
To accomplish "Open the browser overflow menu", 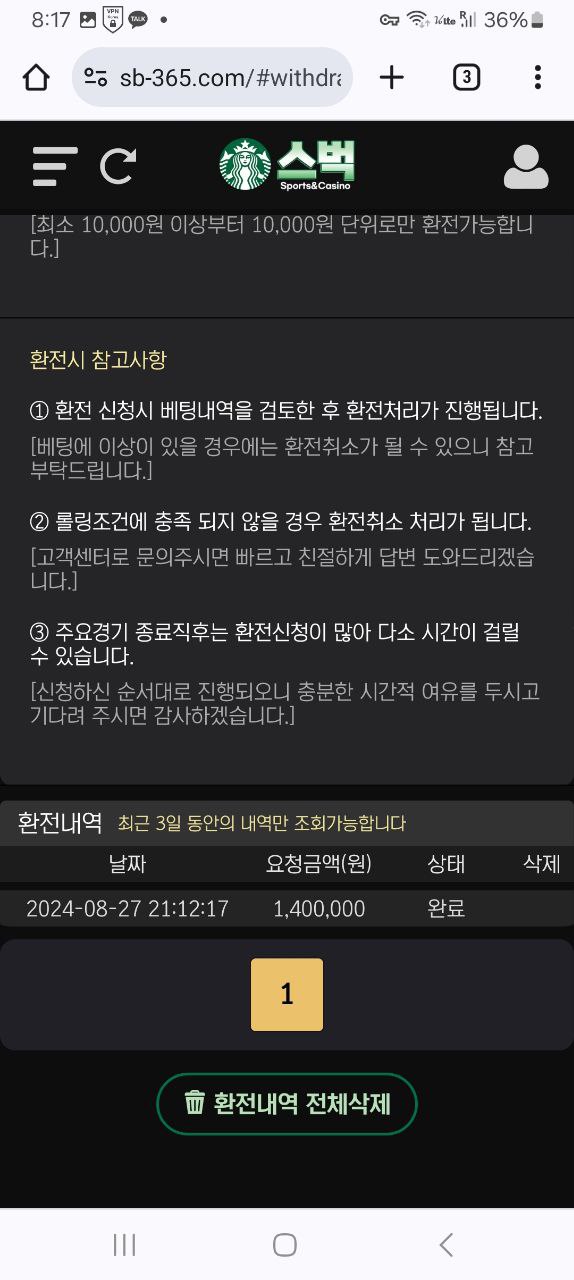I will click(538, 77).
